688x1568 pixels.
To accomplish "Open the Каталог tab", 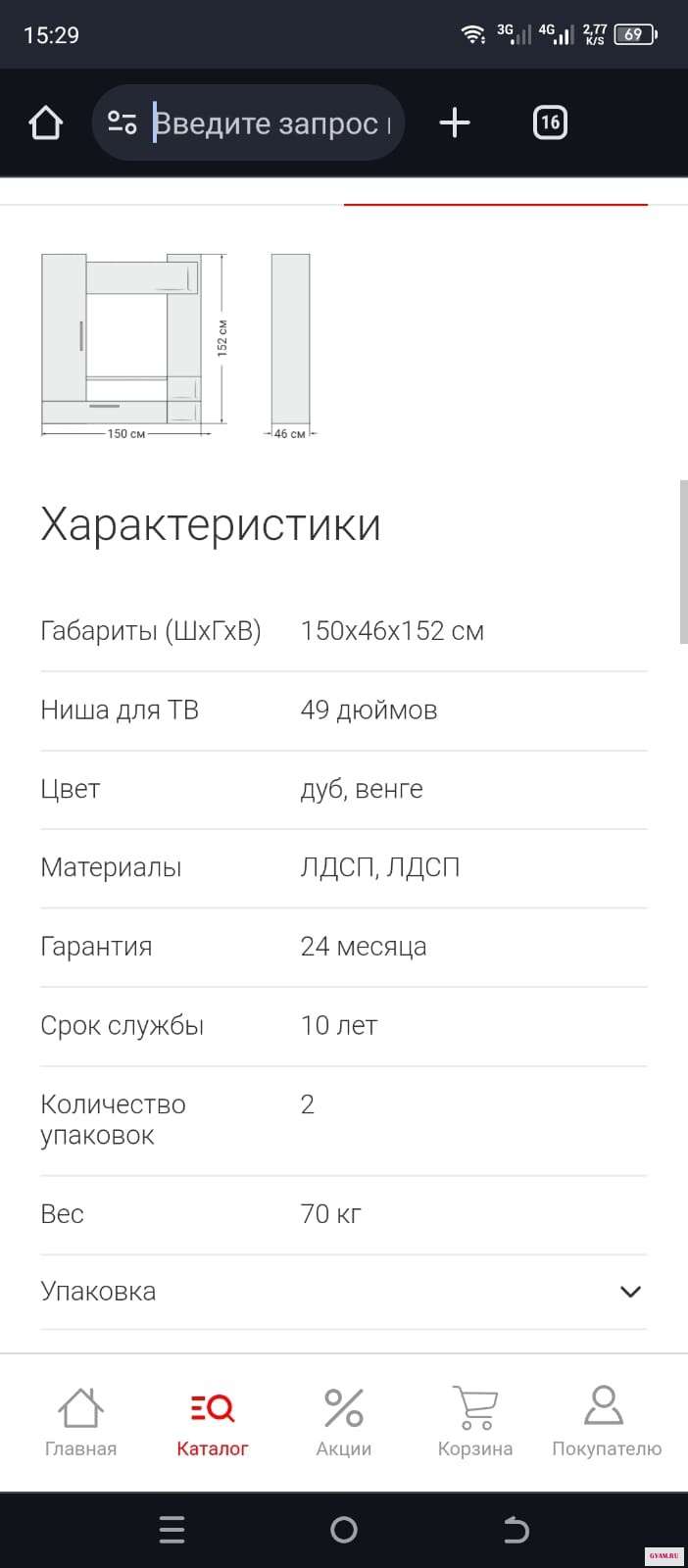I will pos(213,1423).
